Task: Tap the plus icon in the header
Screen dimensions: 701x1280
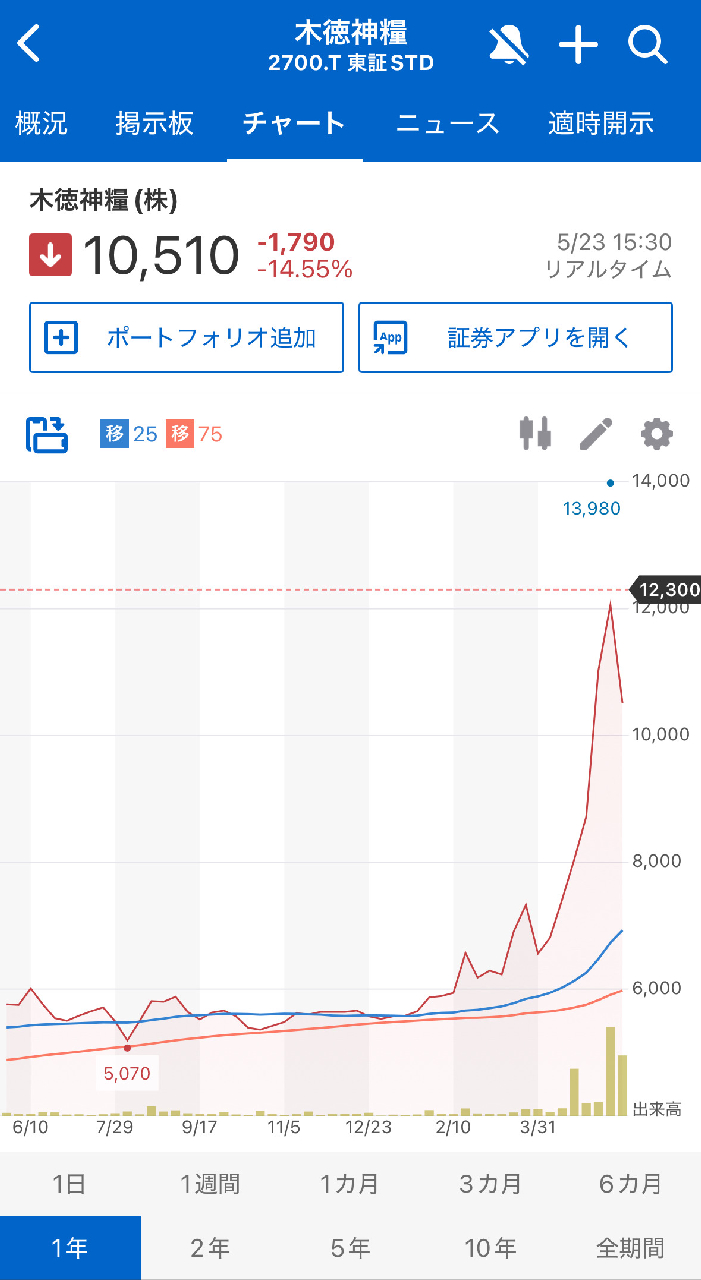Action: pos(578,46)
